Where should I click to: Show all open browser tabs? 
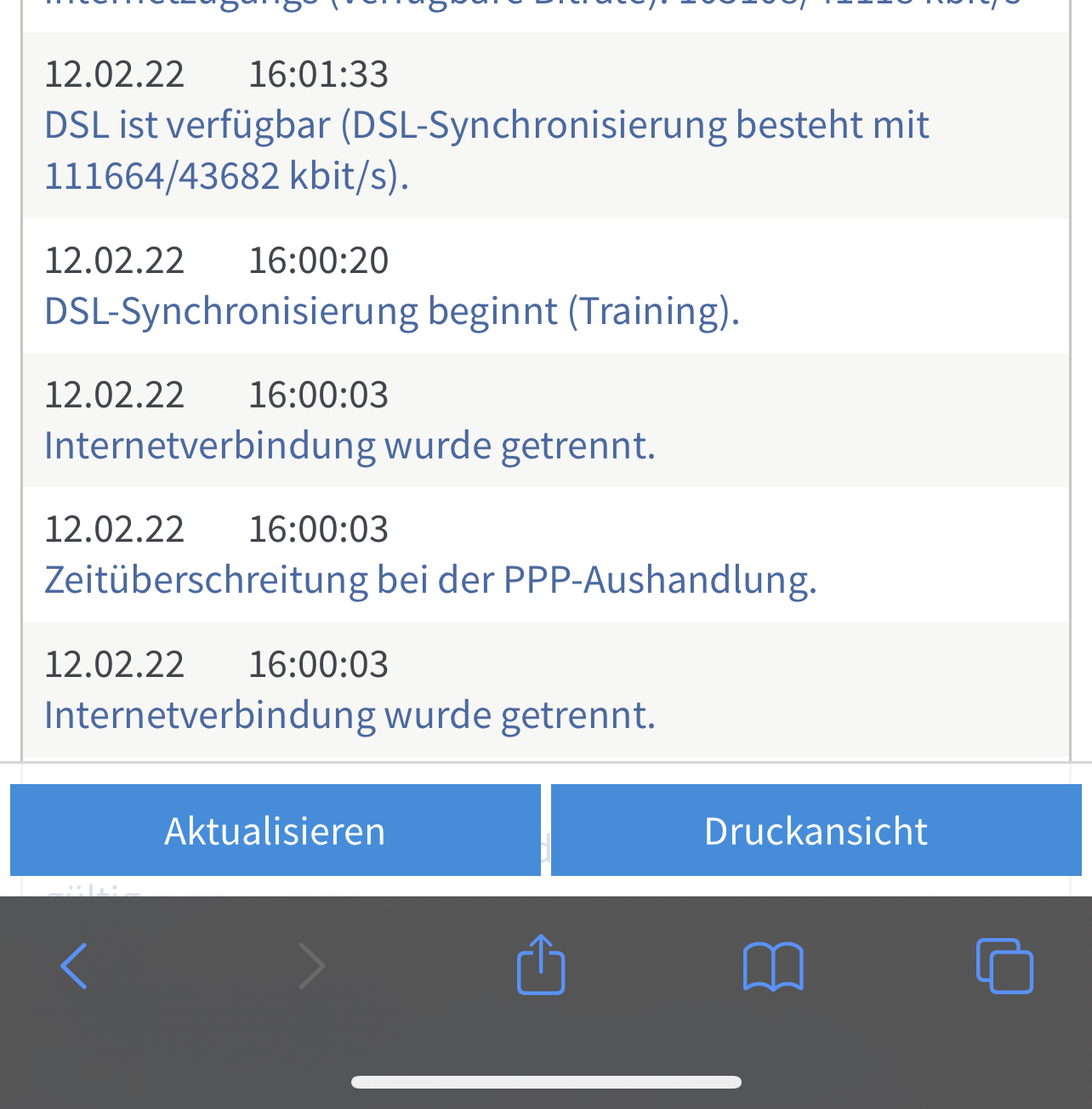1004,966
